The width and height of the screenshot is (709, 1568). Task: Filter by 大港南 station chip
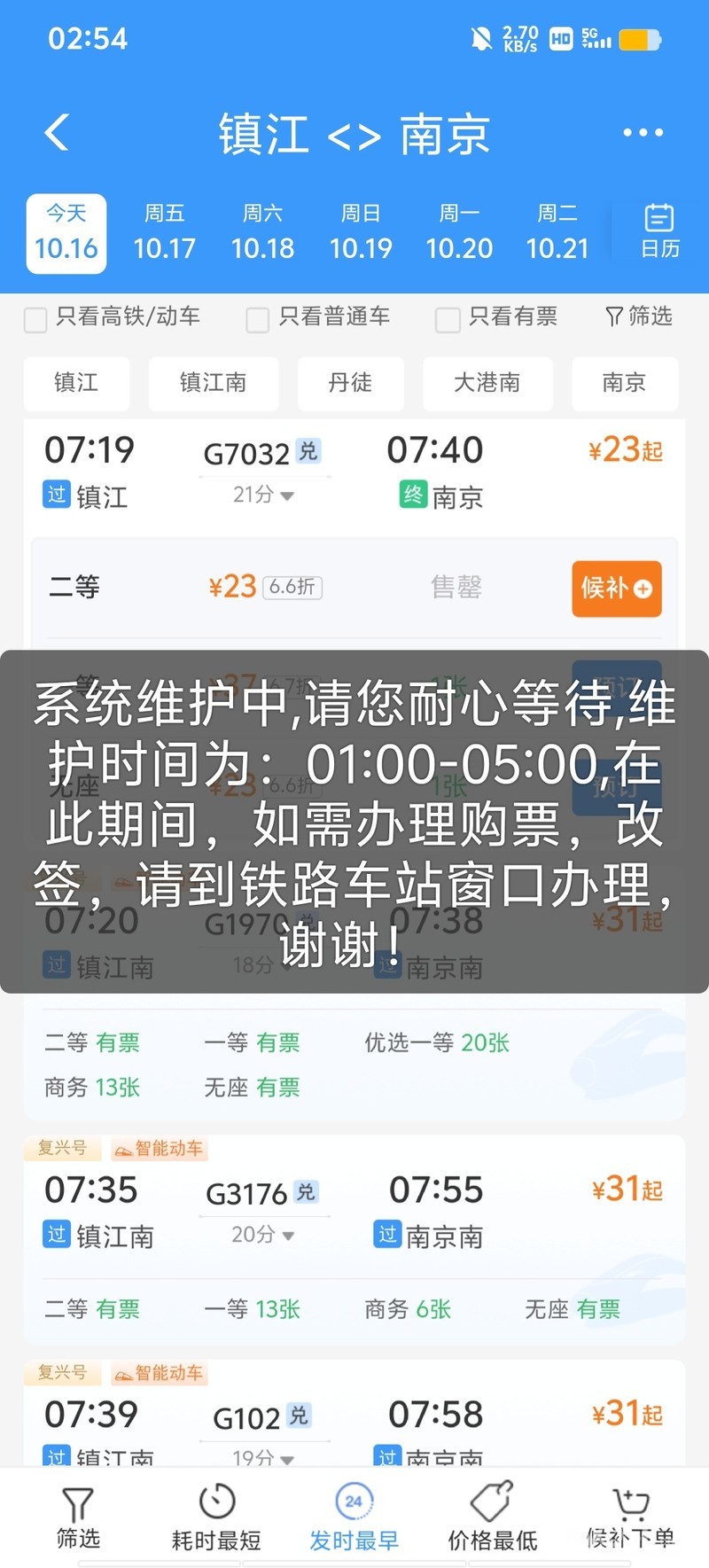click(x=487, y=383)
